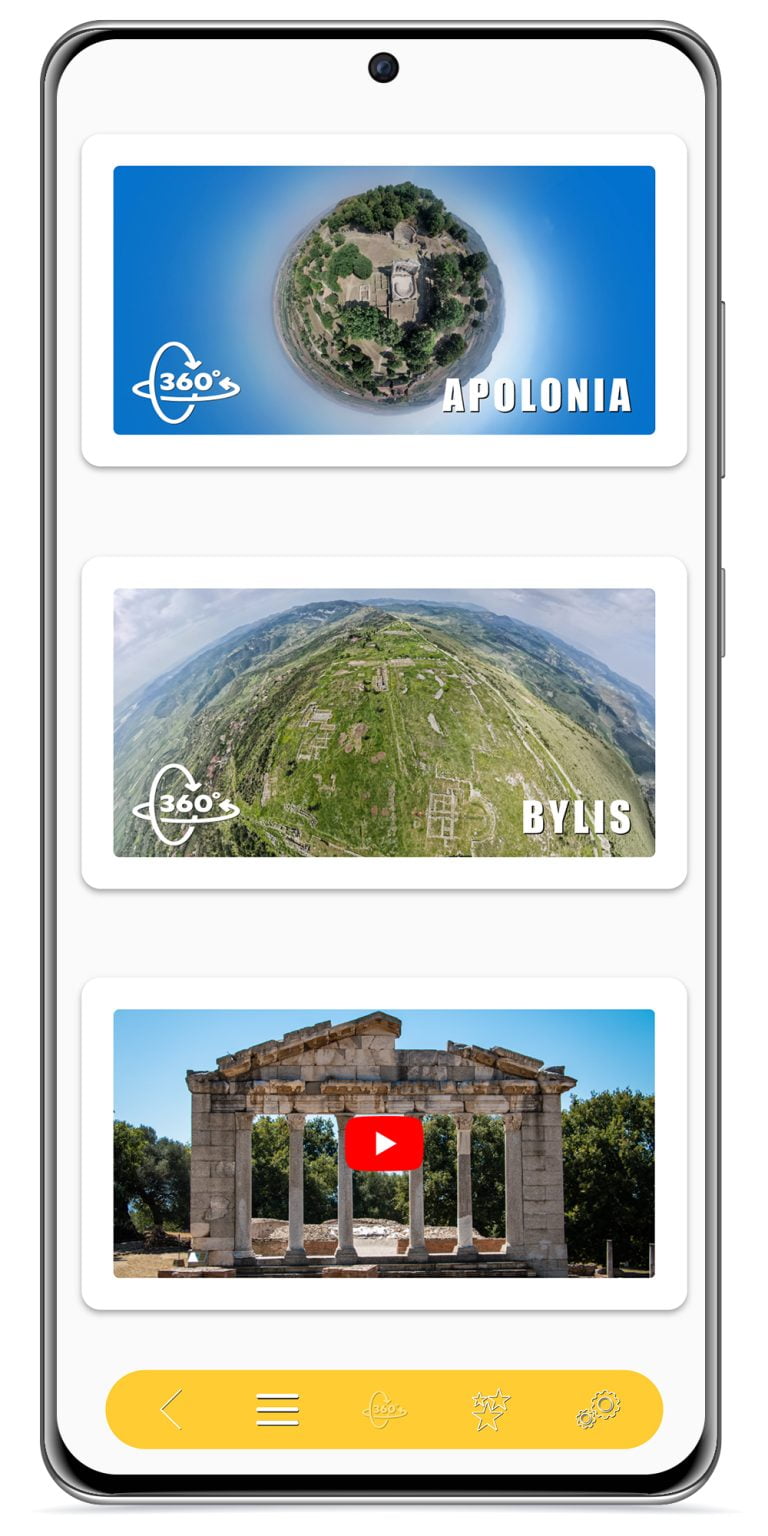Play the temple ruins YouTube video
This screenshot has height=1536, width=768.
point(384,1143)
